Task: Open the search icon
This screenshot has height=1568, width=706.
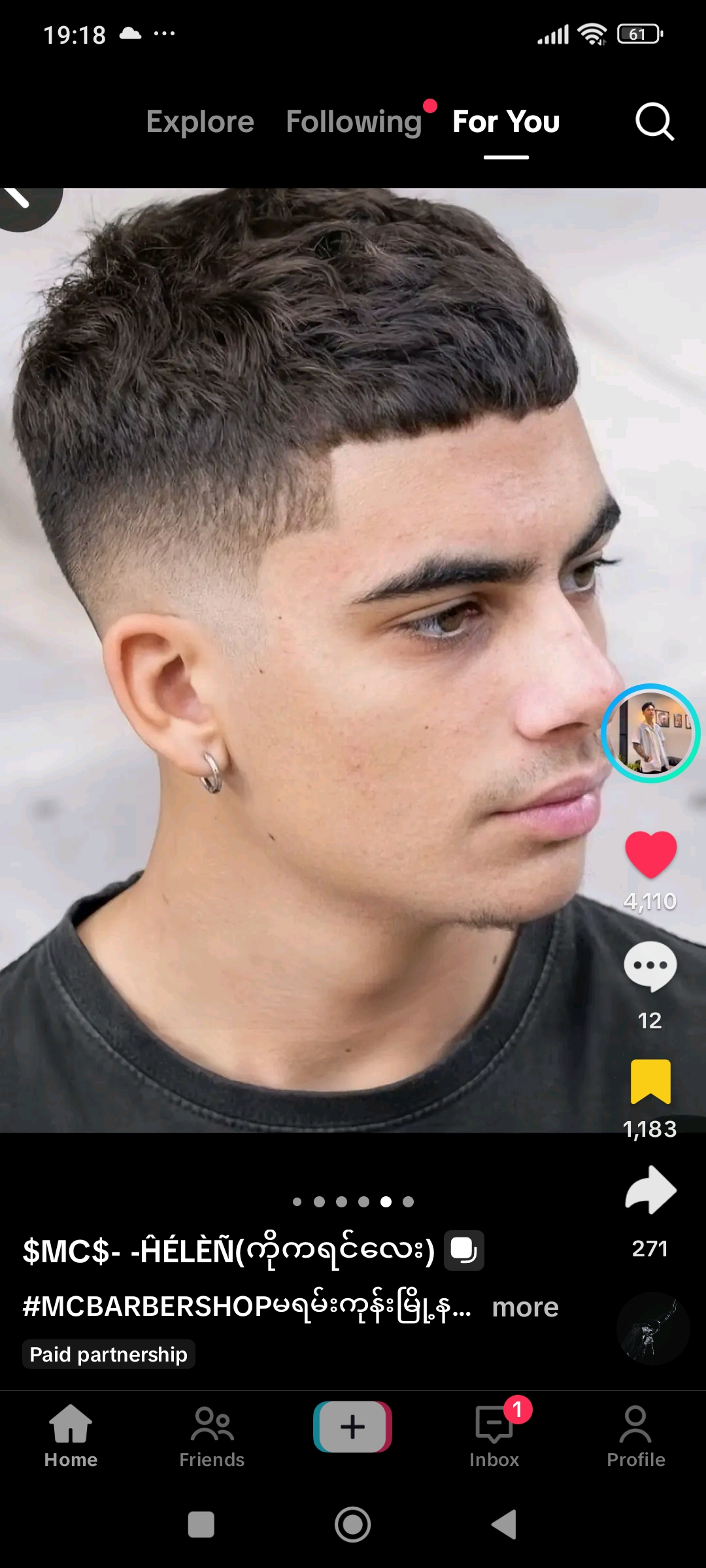Action: (x=654, y=122)
